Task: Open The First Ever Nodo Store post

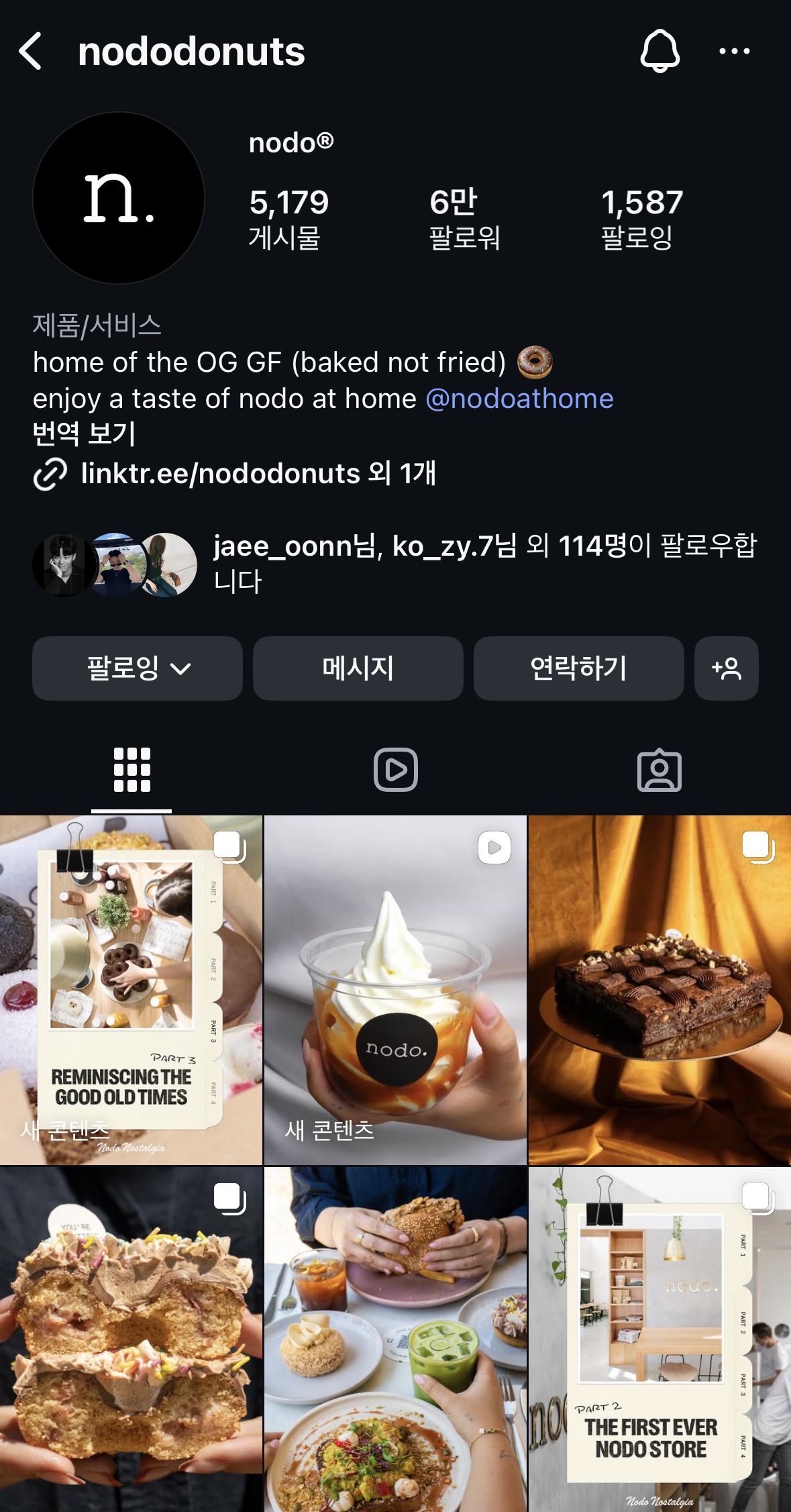Action: click(660, 1339)
